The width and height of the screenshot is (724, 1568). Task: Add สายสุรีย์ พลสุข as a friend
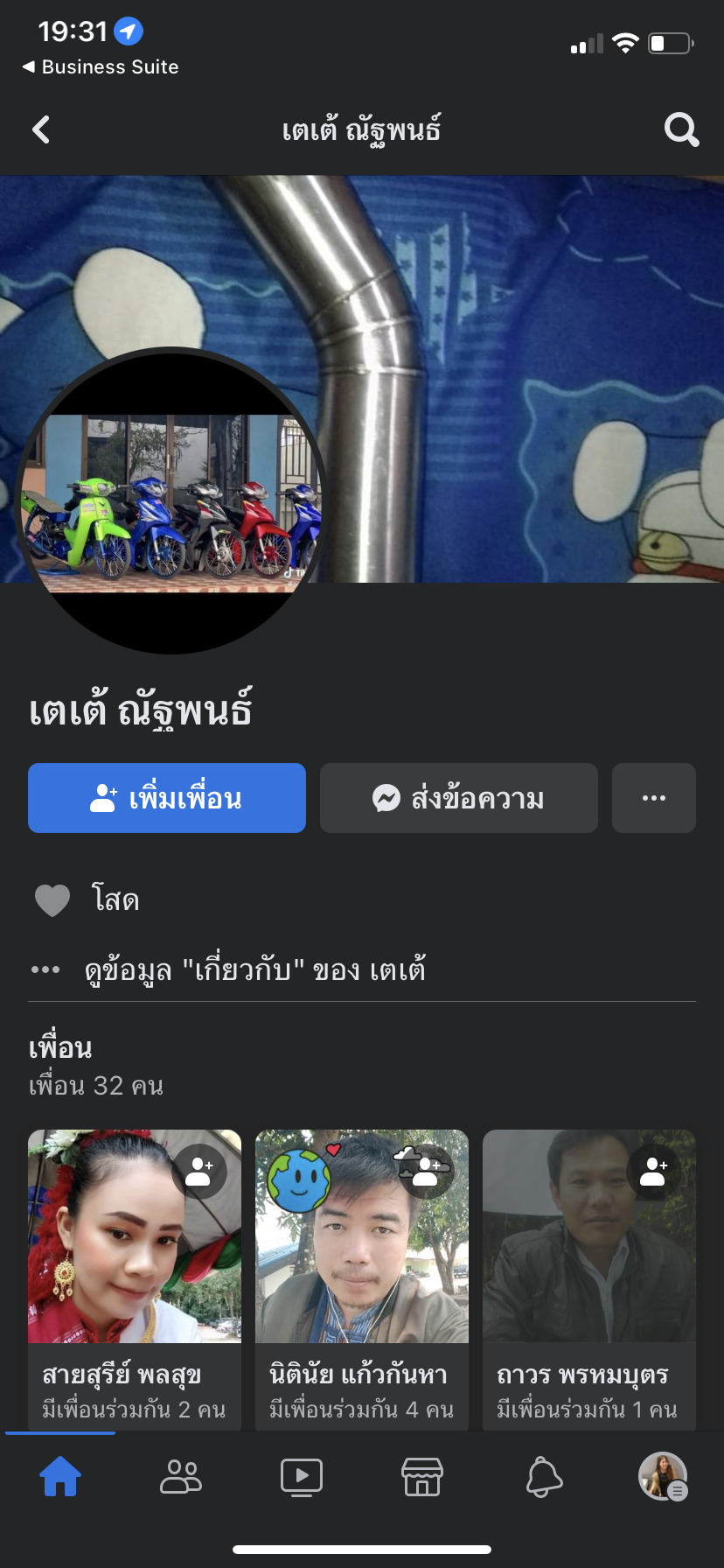click(199, 1171)
